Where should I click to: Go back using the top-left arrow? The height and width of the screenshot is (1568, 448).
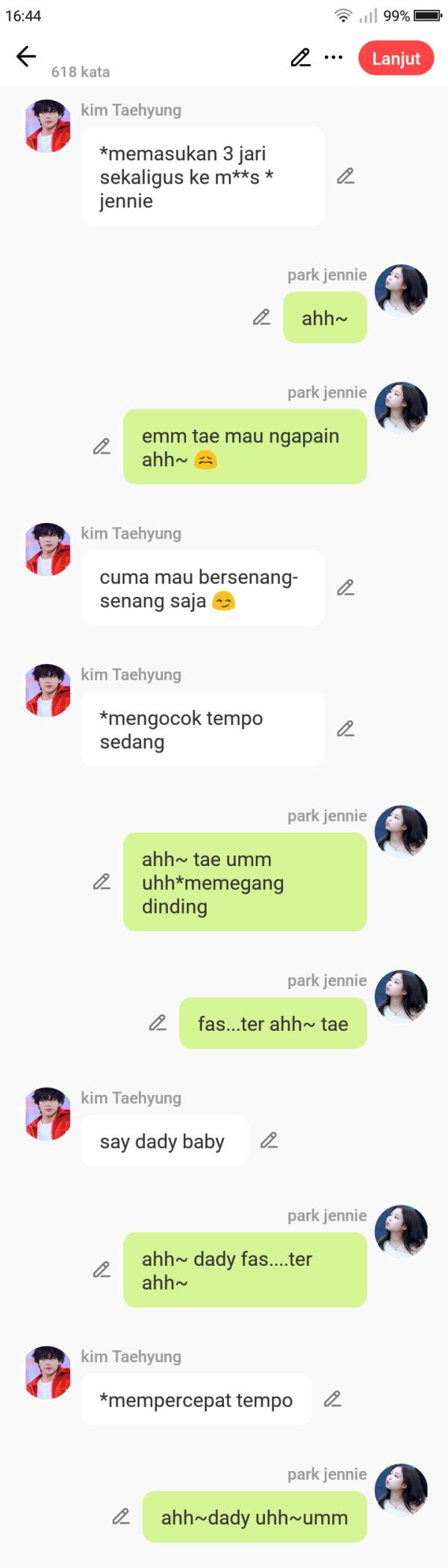tap(26, 57)
